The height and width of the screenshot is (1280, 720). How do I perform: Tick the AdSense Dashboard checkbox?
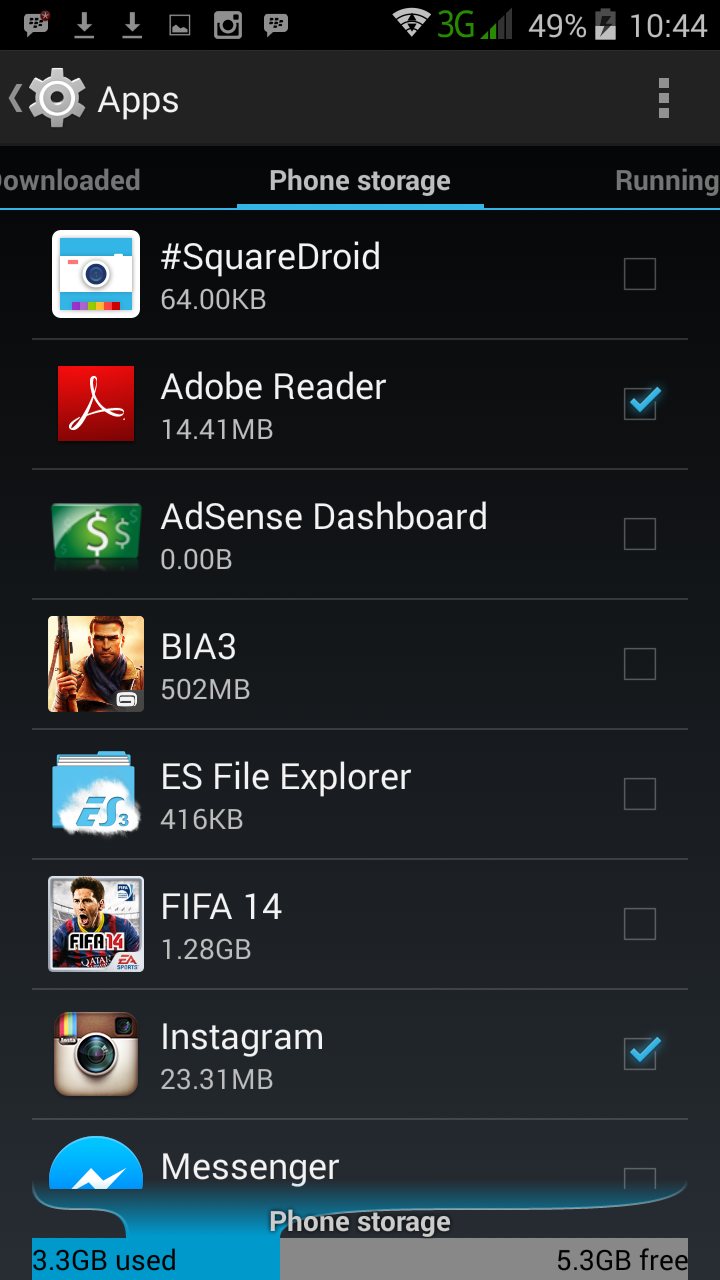(639, 534)
